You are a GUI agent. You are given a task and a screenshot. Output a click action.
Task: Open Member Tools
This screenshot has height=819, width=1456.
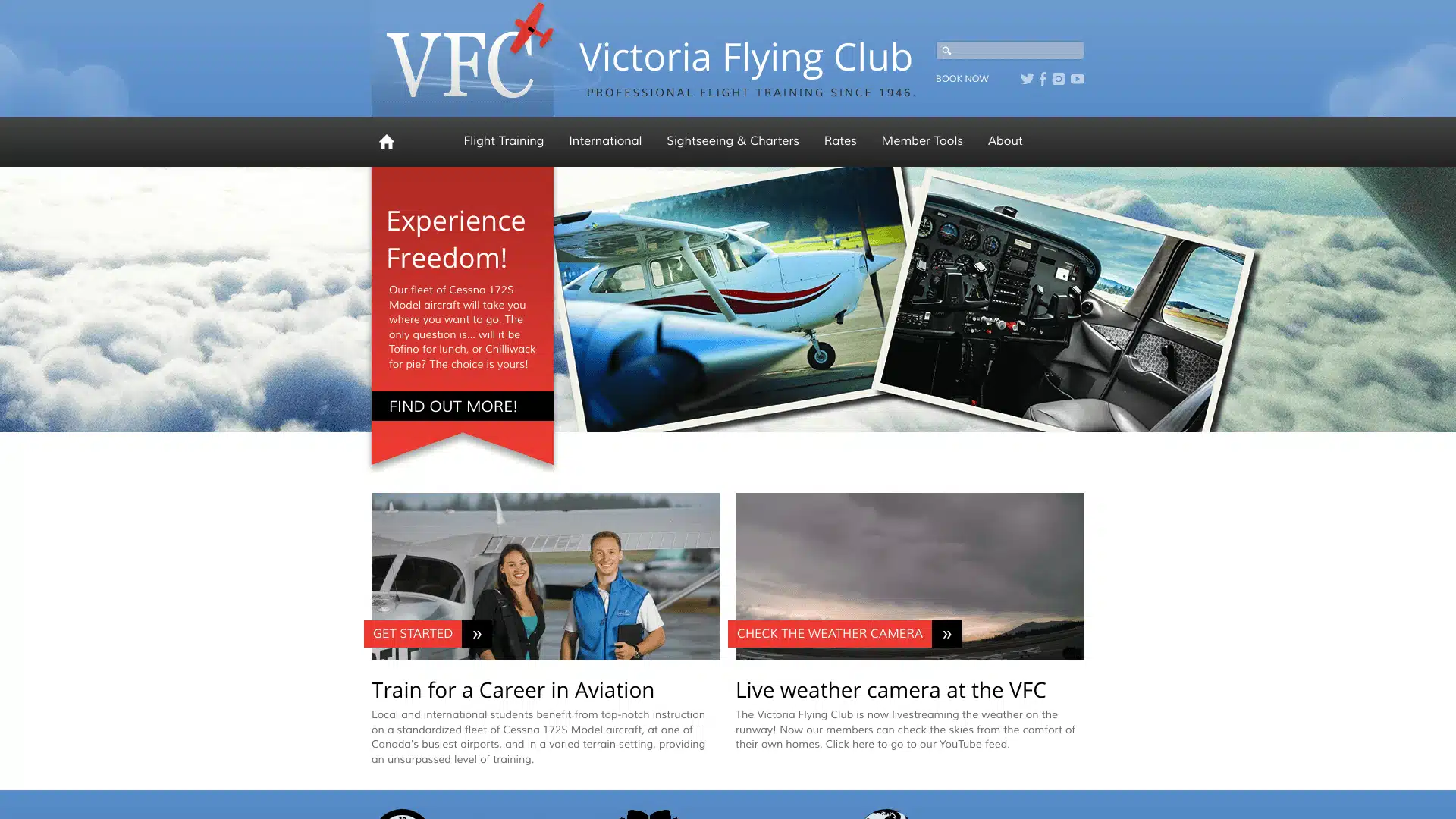pos(921,141)
